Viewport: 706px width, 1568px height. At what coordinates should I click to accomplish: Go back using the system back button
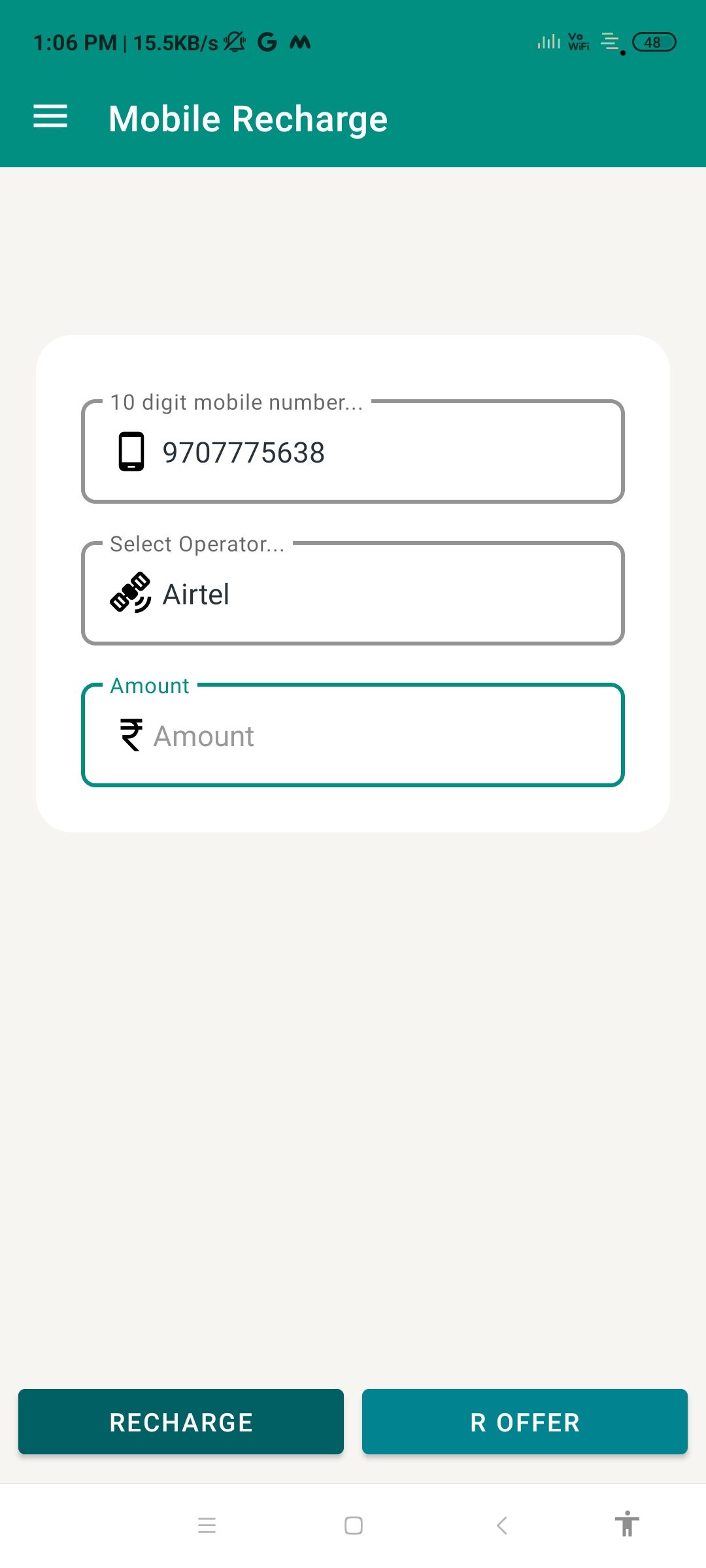(x=501, y=1526)
